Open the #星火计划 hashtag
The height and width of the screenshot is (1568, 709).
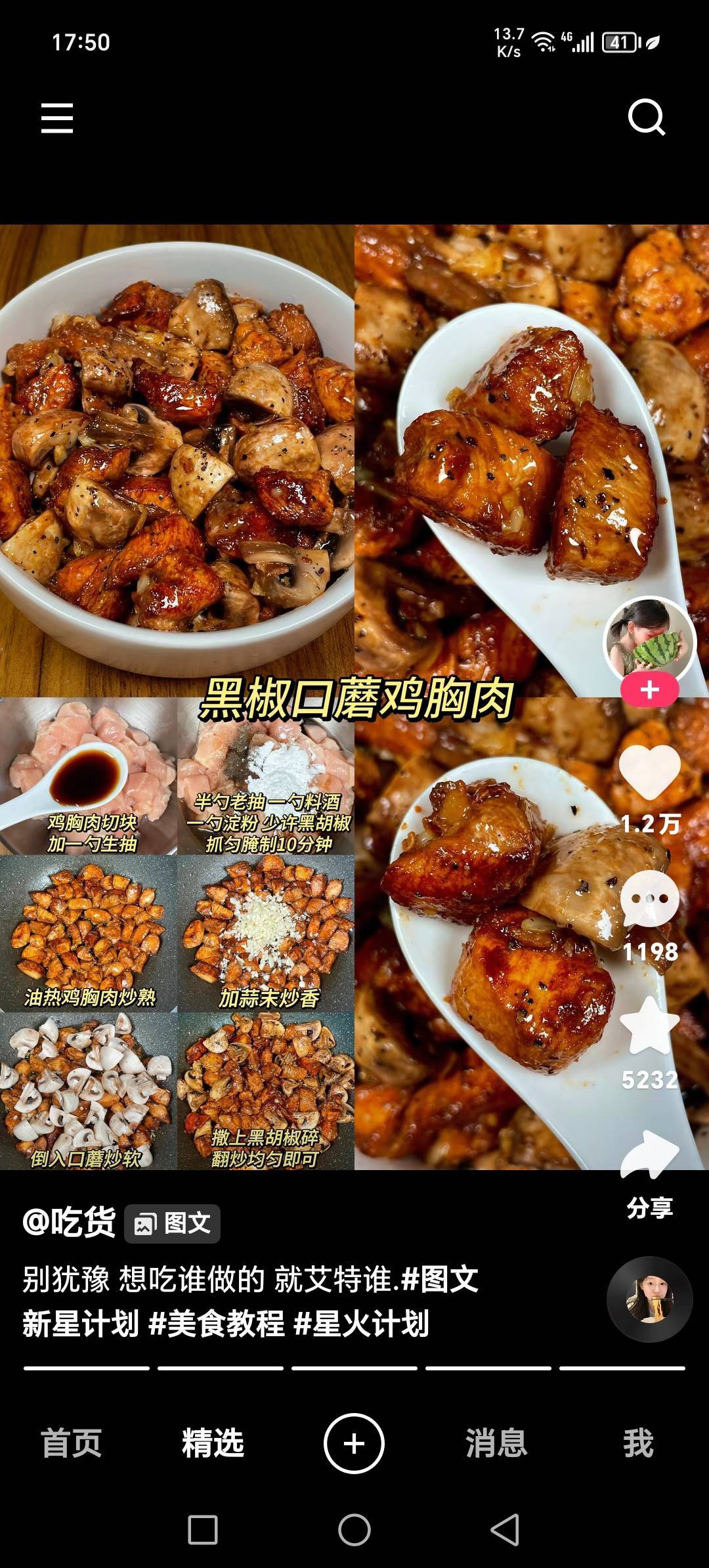click(x=361, y=1323)
